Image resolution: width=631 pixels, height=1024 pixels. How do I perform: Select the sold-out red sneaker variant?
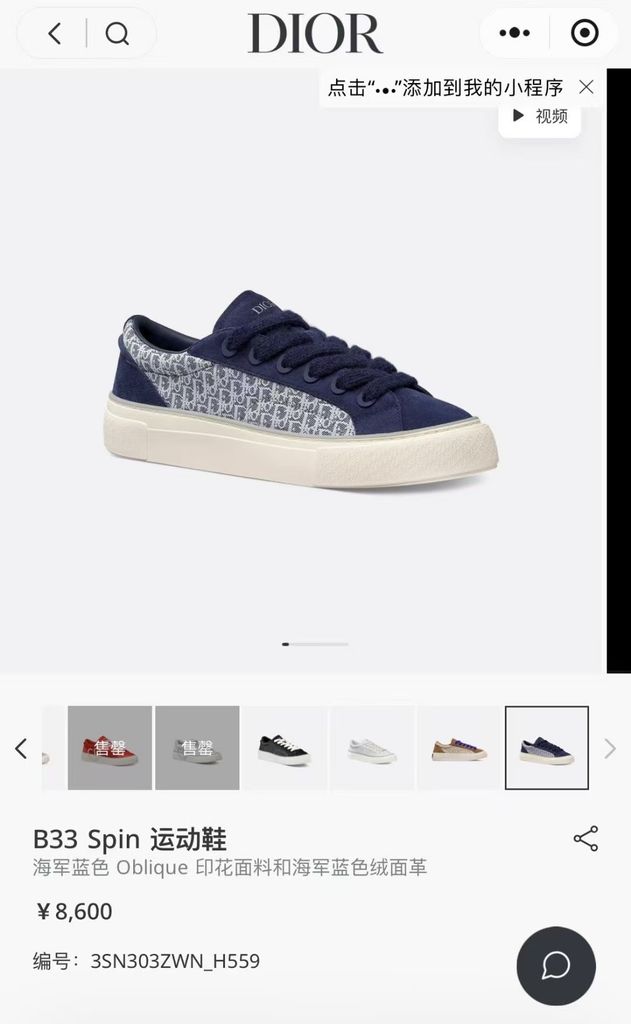coord(110,748)
